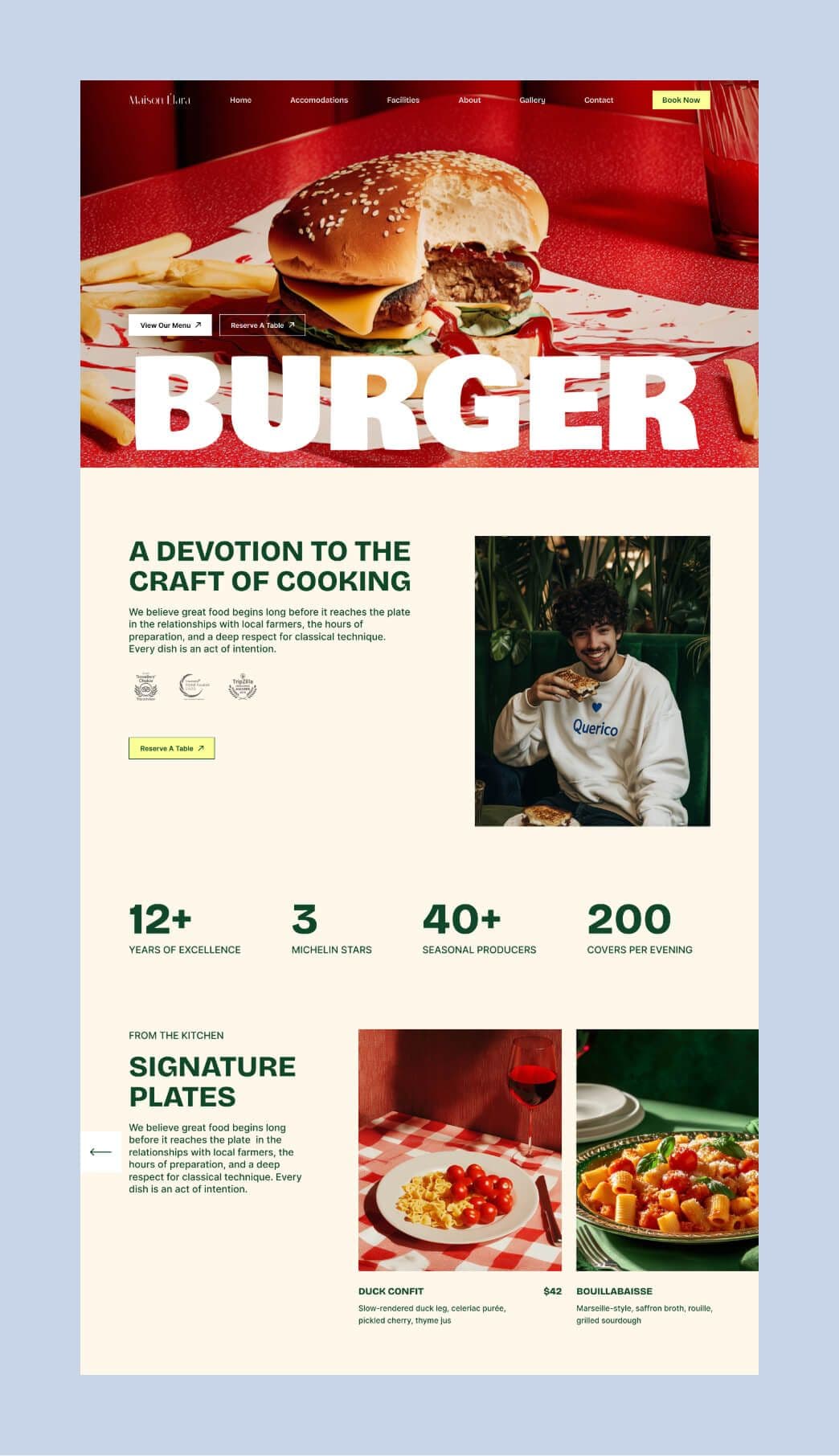The image size is (839, 1456).
Task: Click the View Our Menu button
Action: (x=170, y=325)
